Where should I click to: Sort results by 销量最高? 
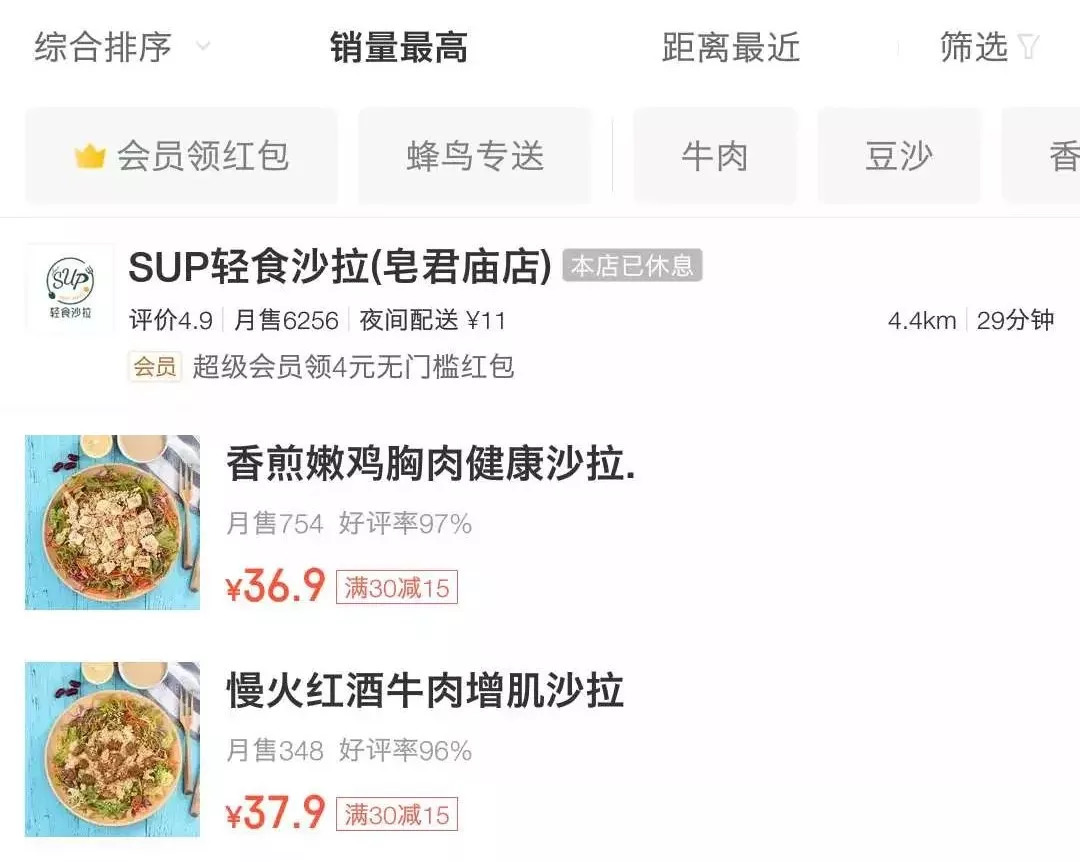(x=399, y=48)
